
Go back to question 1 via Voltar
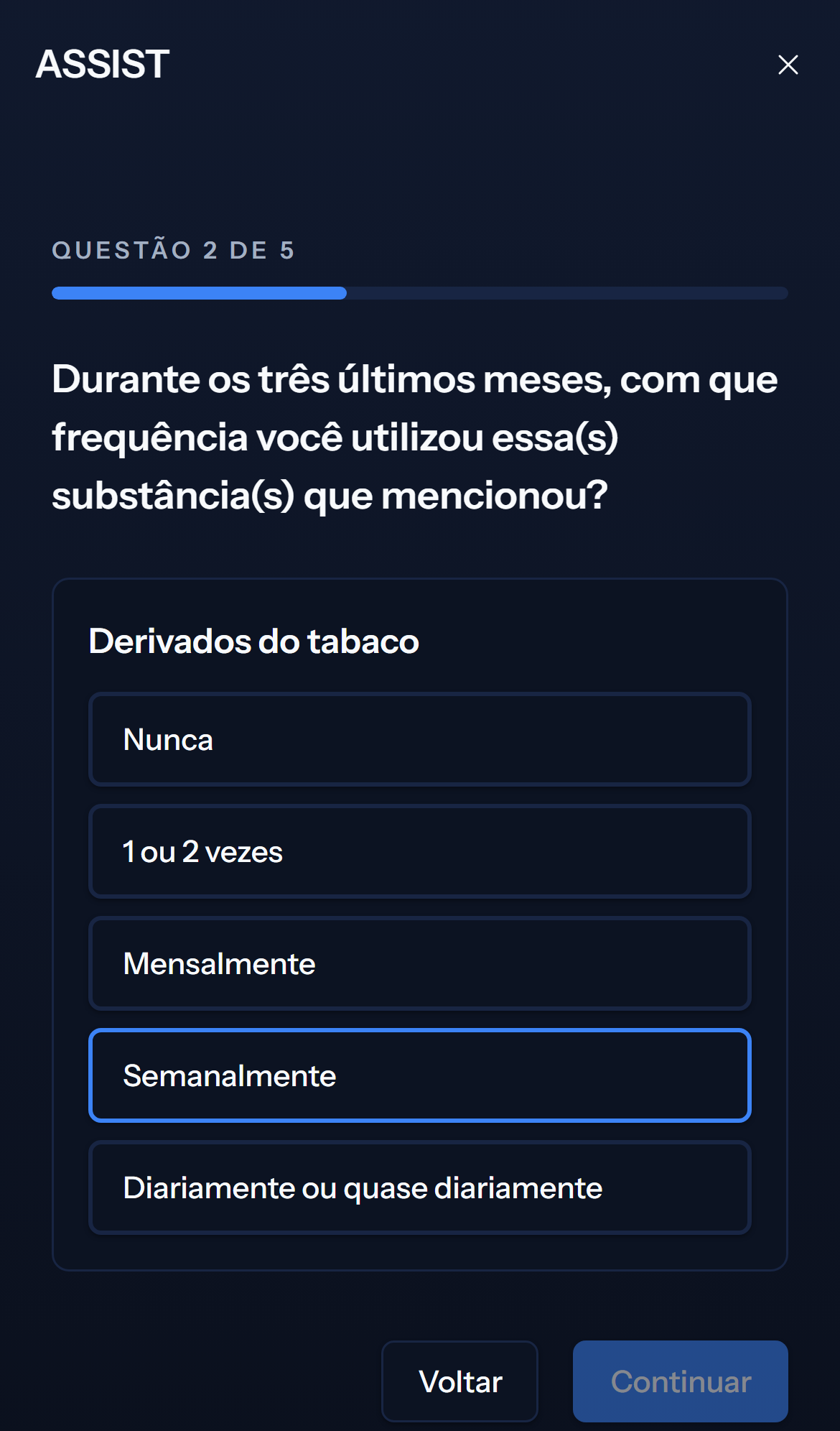click(x=459, y=1381)
